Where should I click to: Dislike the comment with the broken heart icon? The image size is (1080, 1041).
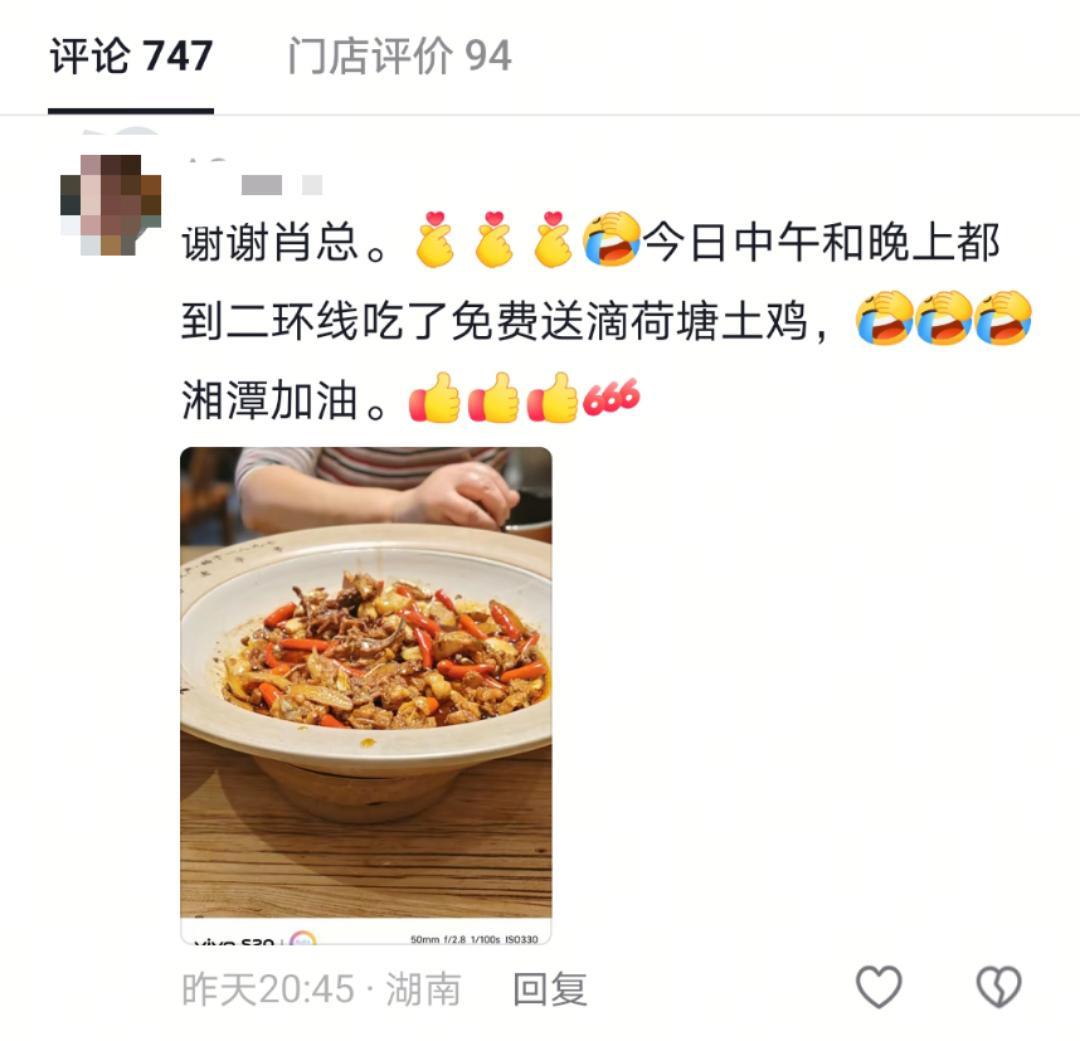(998, 987)
